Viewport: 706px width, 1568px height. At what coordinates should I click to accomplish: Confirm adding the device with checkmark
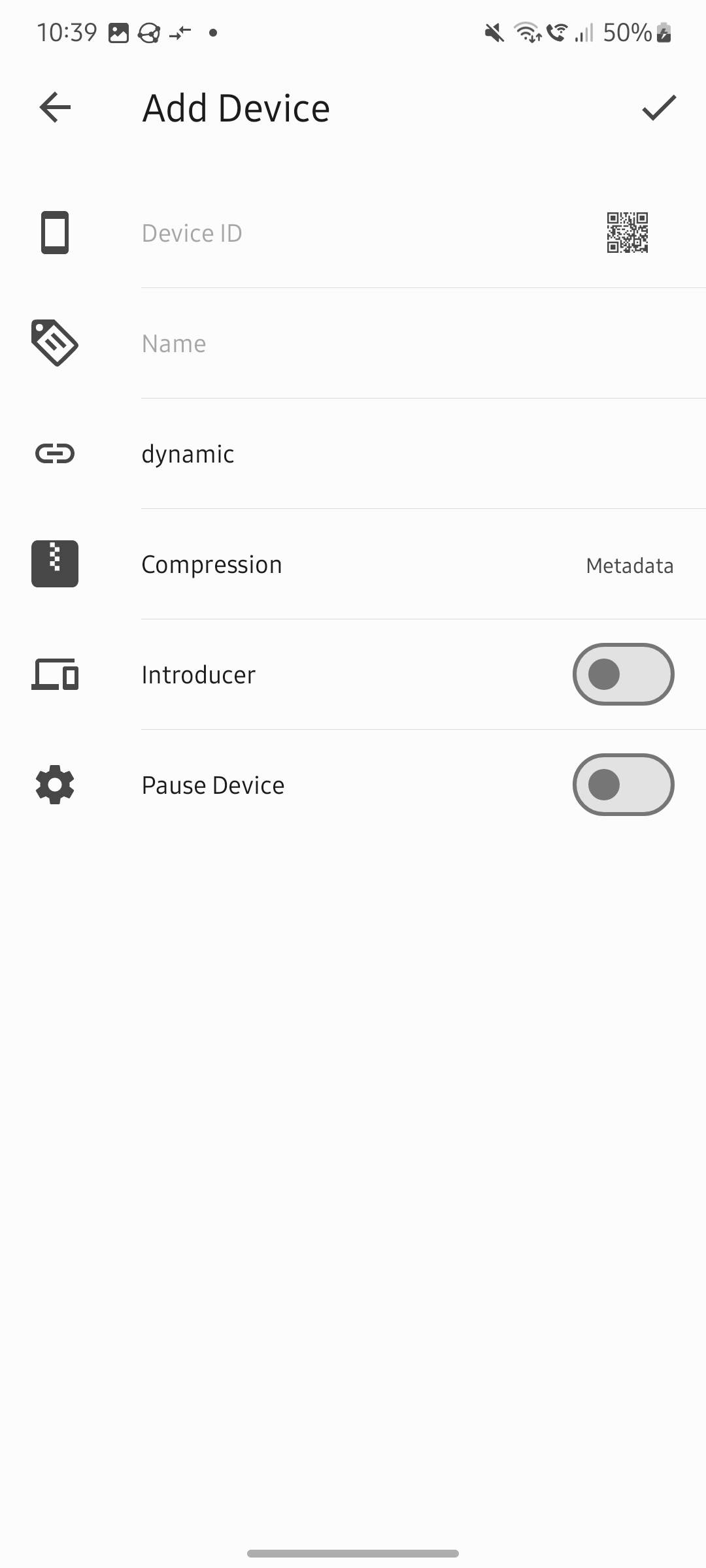(x=658, y=108)
